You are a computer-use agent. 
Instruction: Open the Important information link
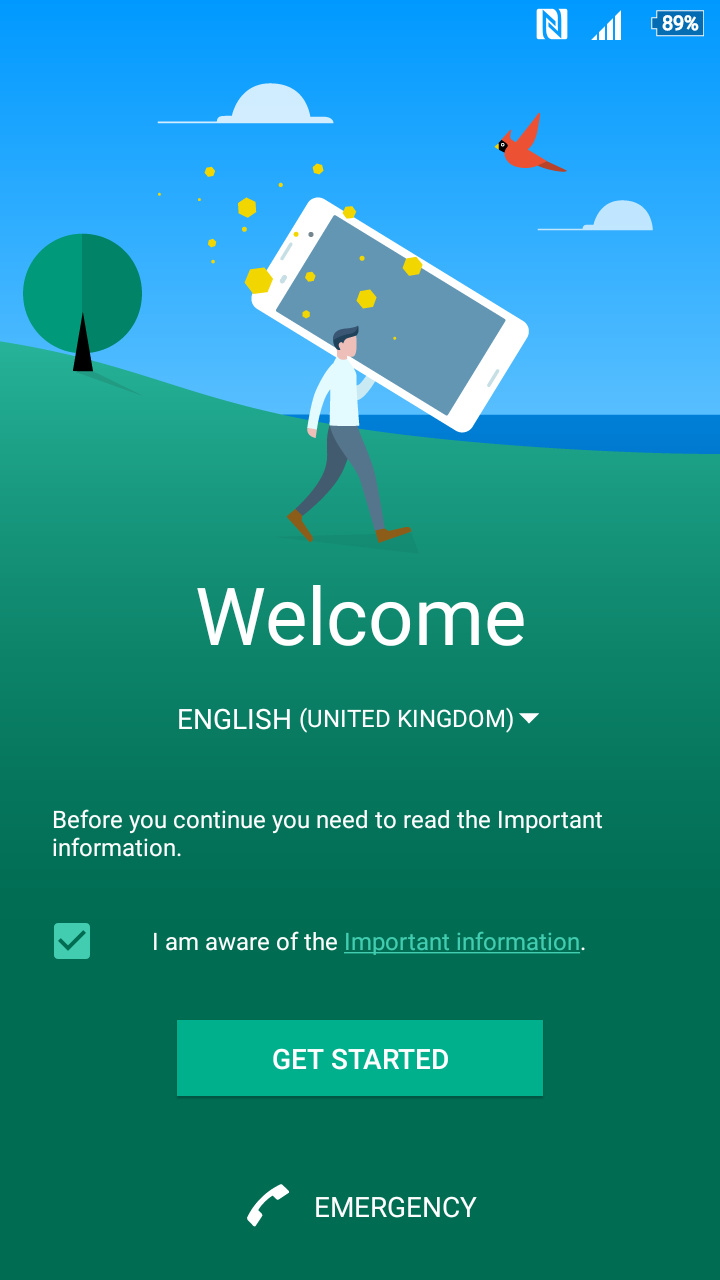click(x=462, y=942)
